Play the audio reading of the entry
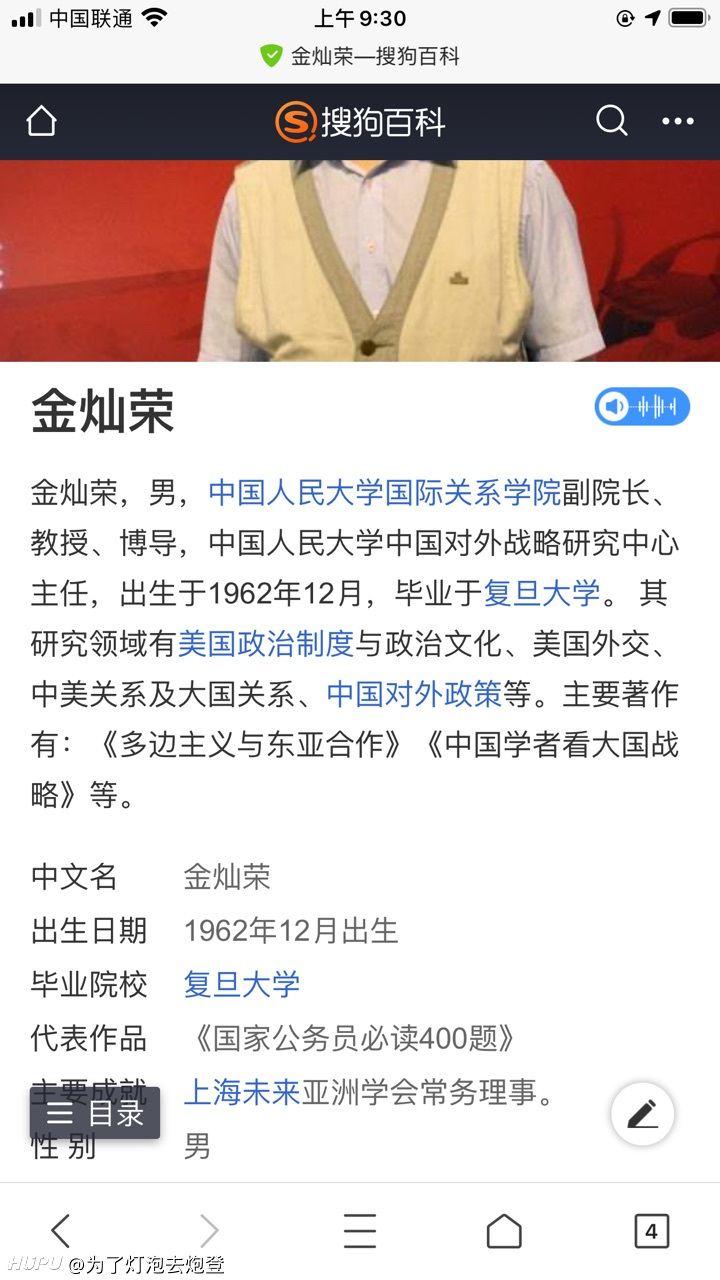 (x=642, y=407)
